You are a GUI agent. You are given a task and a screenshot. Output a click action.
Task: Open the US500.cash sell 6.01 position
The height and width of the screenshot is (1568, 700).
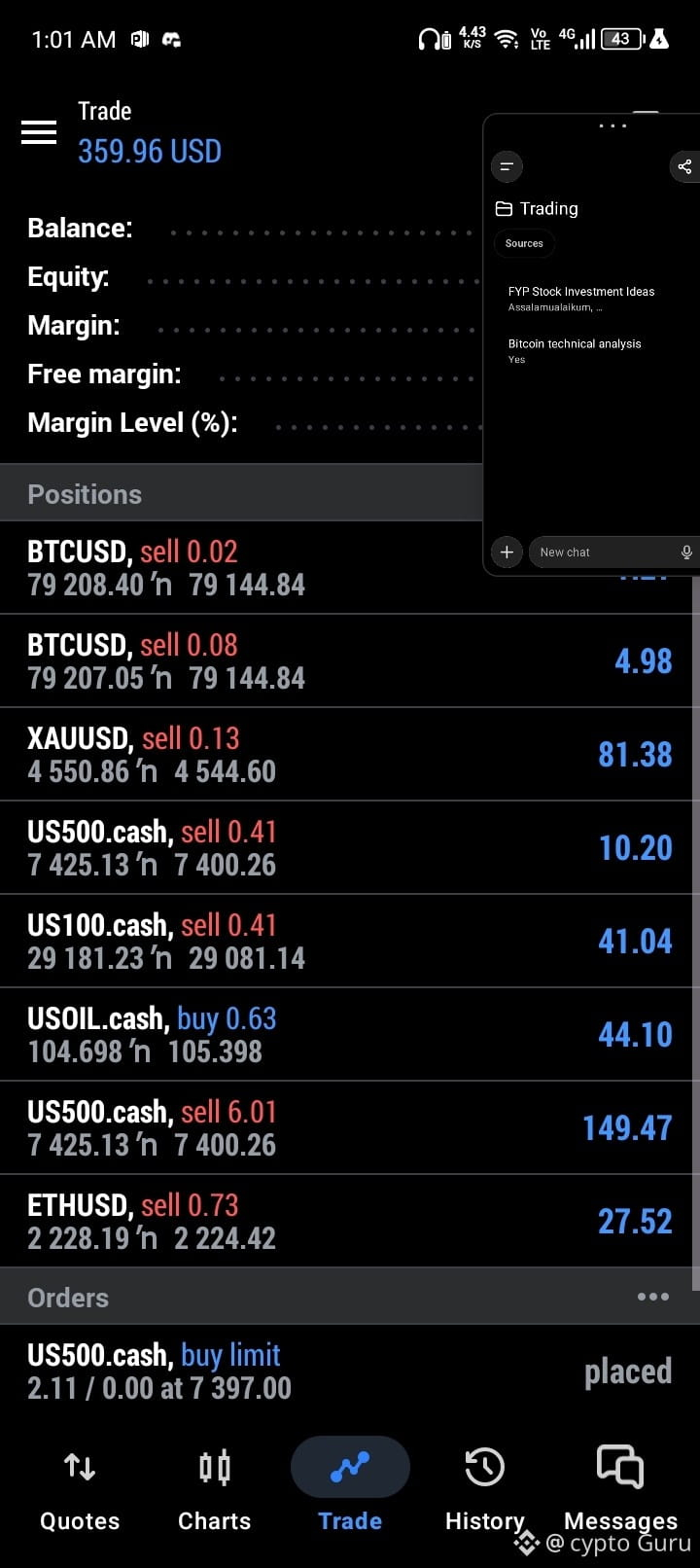coord(350,1127)
